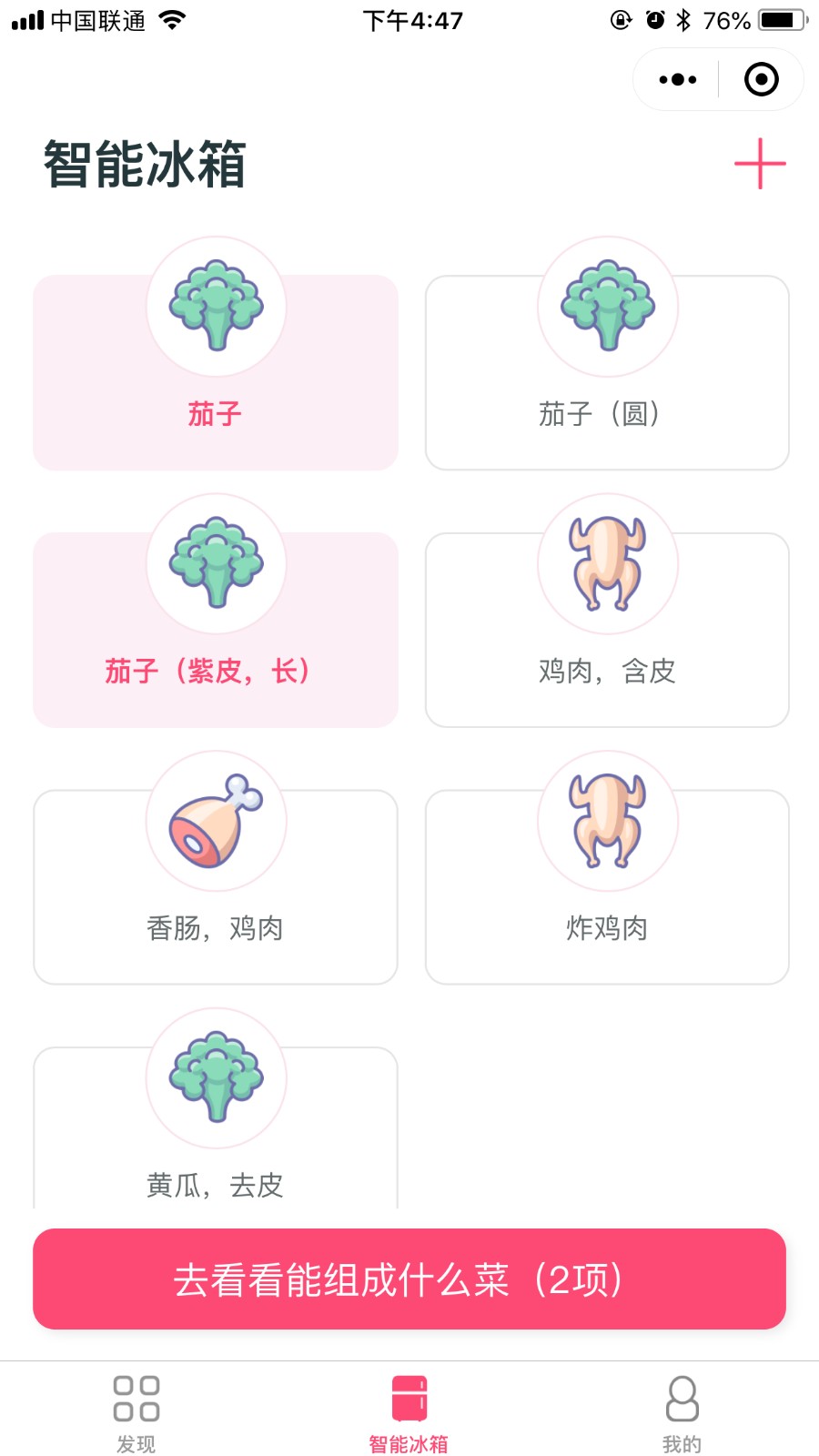The height and width of the screenshot is (1456, 819).
Task: Deselect the 茄子（紫皮，长） card
Action: [x=216, y=630]
